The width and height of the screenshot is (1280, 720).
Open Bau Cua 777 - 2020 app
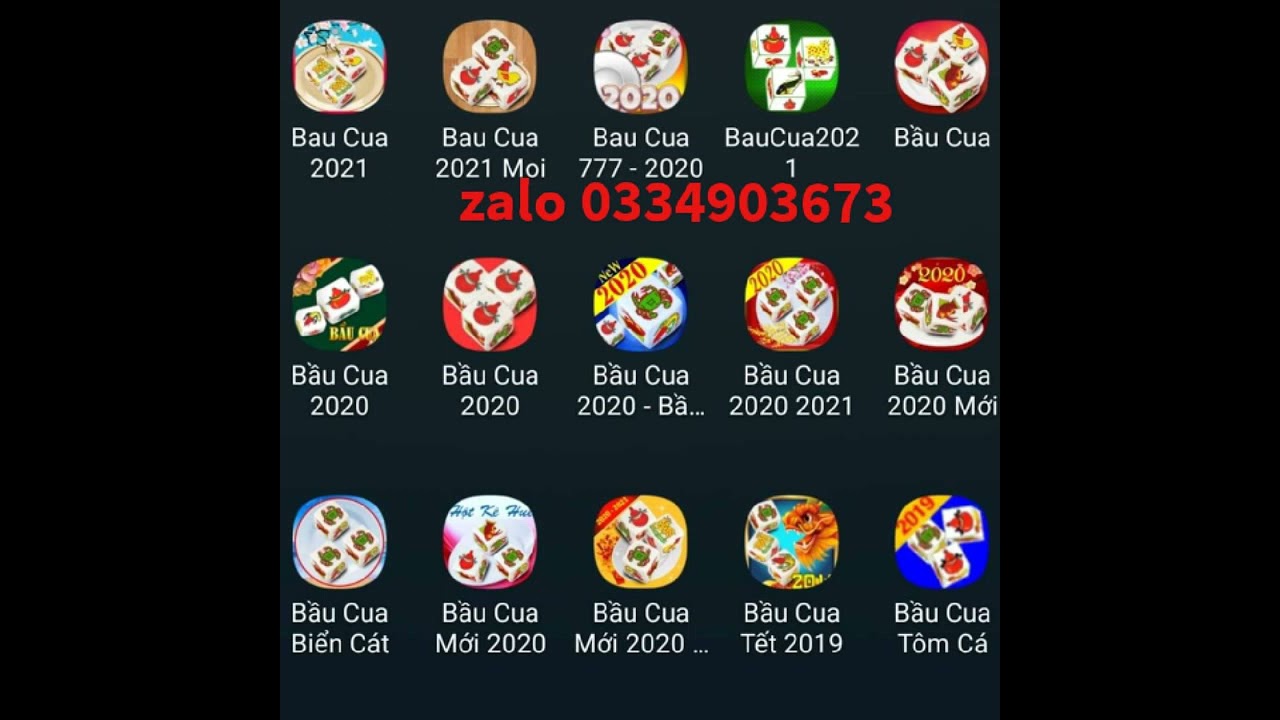pos(641,67)
